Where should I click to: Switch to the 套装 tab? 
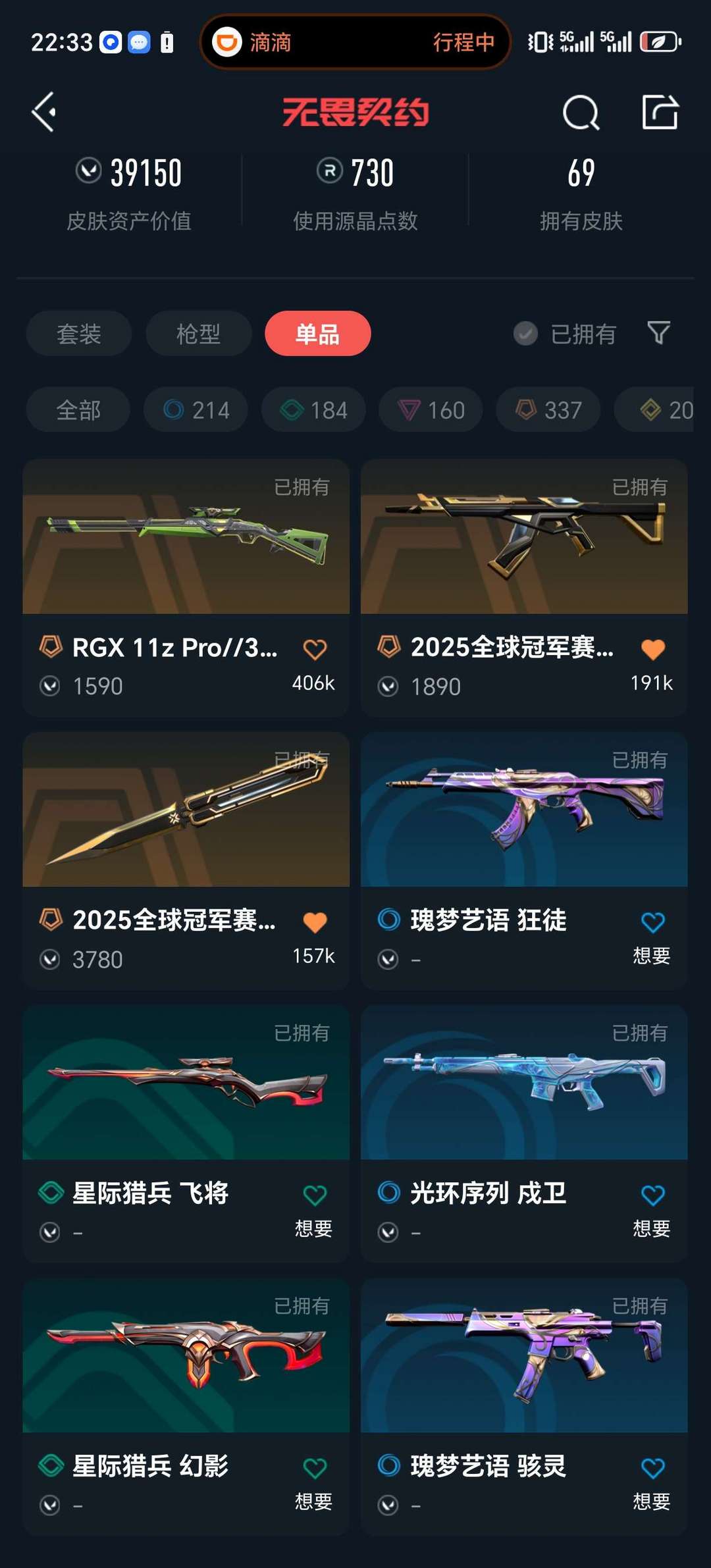pos(79,334)
